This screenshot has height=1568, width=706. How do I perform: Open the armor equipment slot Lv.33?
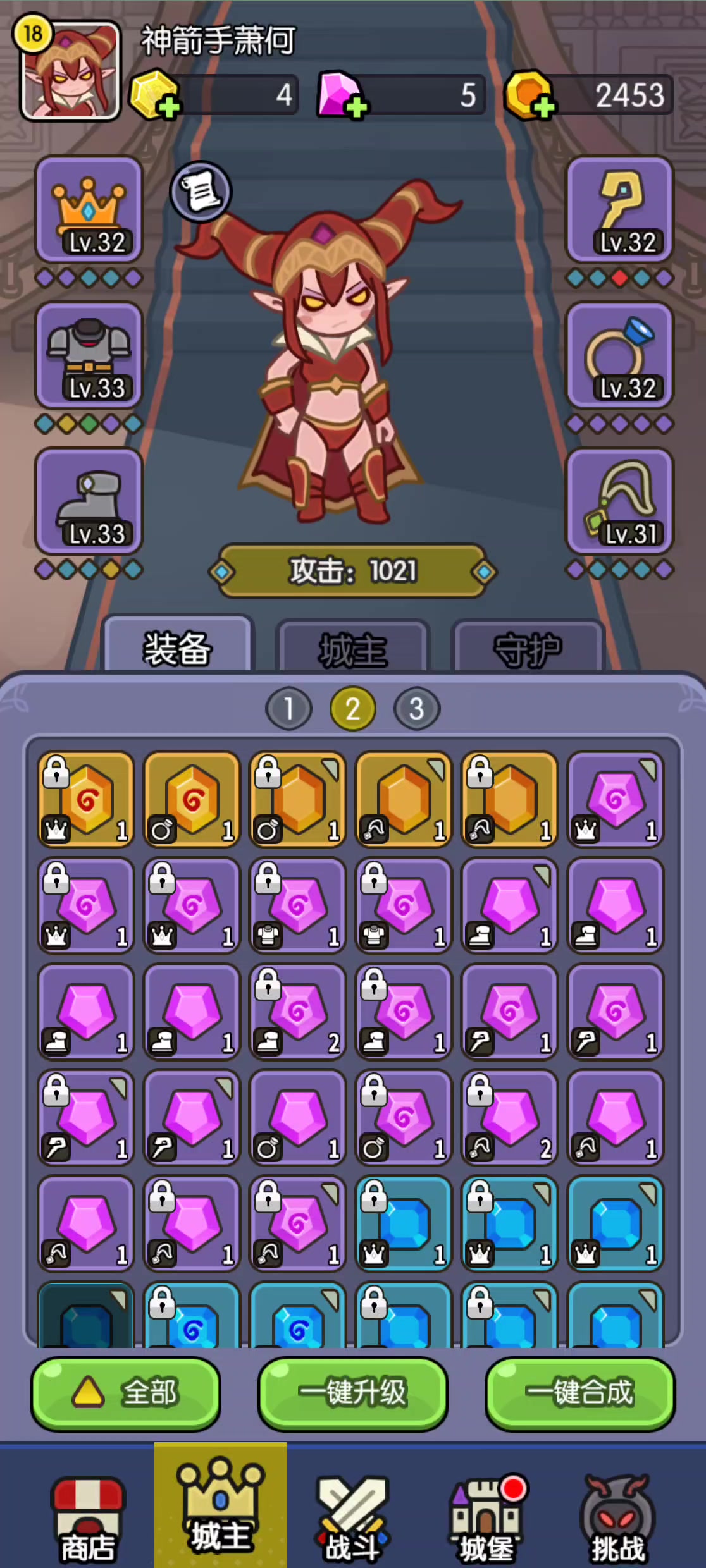coord(89,355)
